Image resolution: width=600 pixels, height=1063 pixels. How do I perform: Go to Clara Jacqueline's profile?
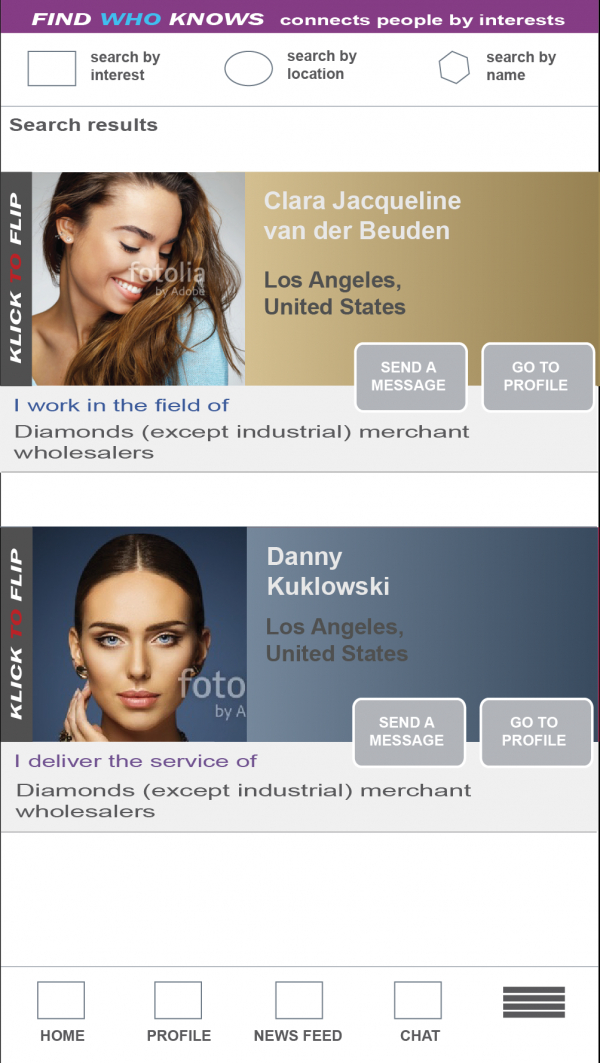coord(537,377)
